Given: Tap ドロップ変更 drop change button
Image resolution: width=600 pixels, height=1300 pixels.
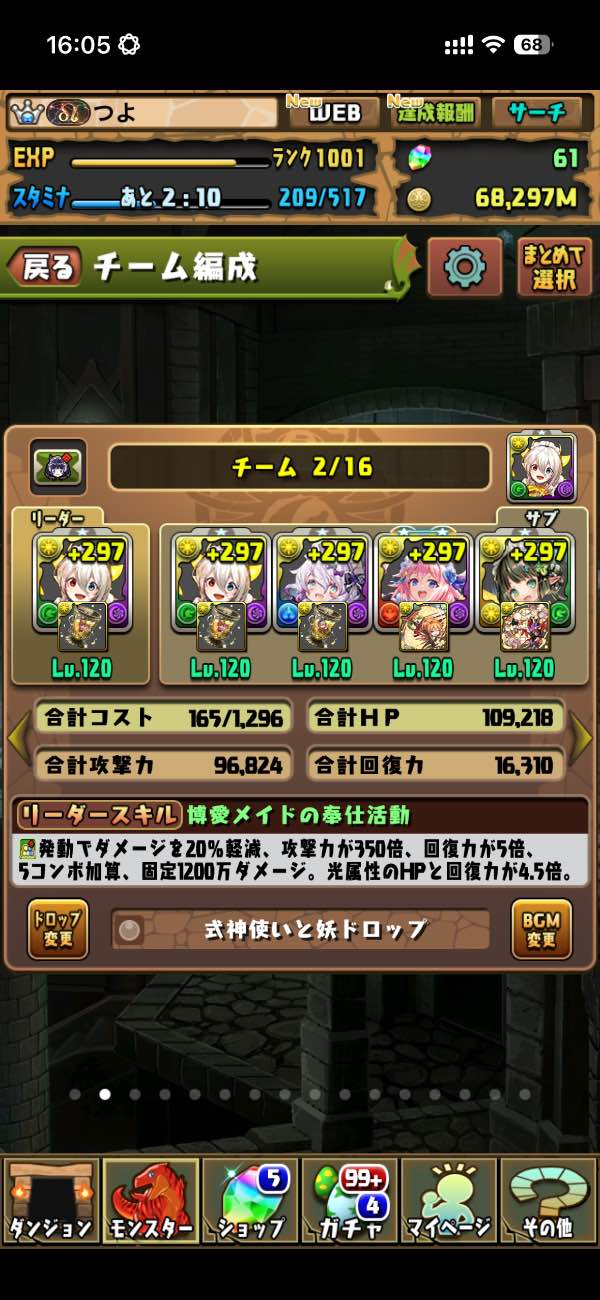Looking at the screenshot, I should pos(58,929).
